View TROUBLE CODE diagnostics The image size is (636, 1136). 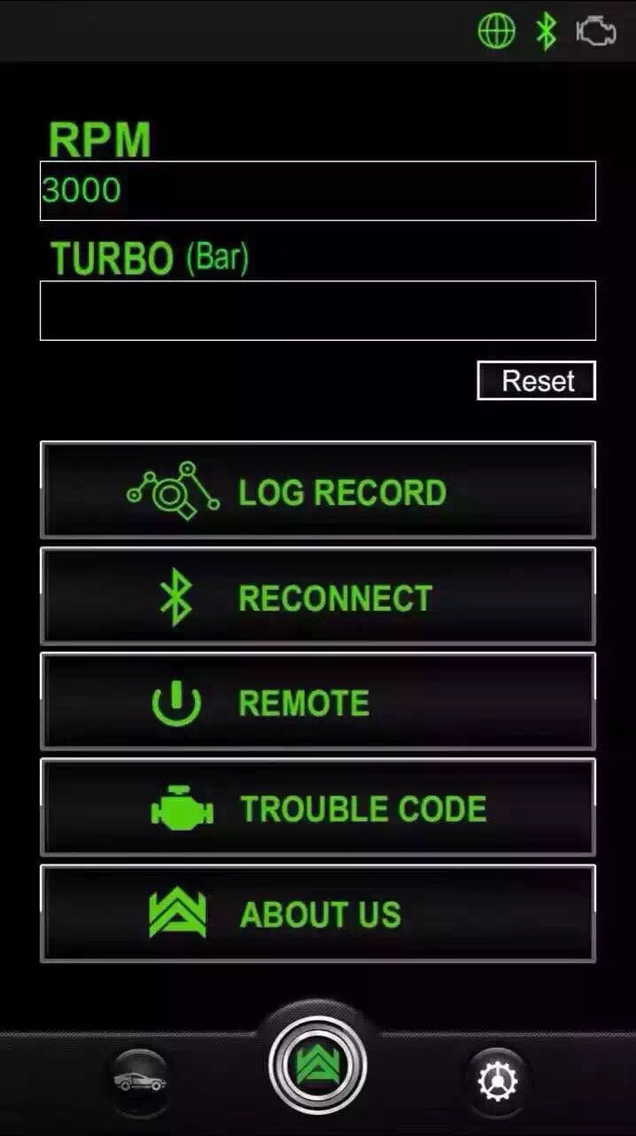pyautogui.click(x=318, y=808)
